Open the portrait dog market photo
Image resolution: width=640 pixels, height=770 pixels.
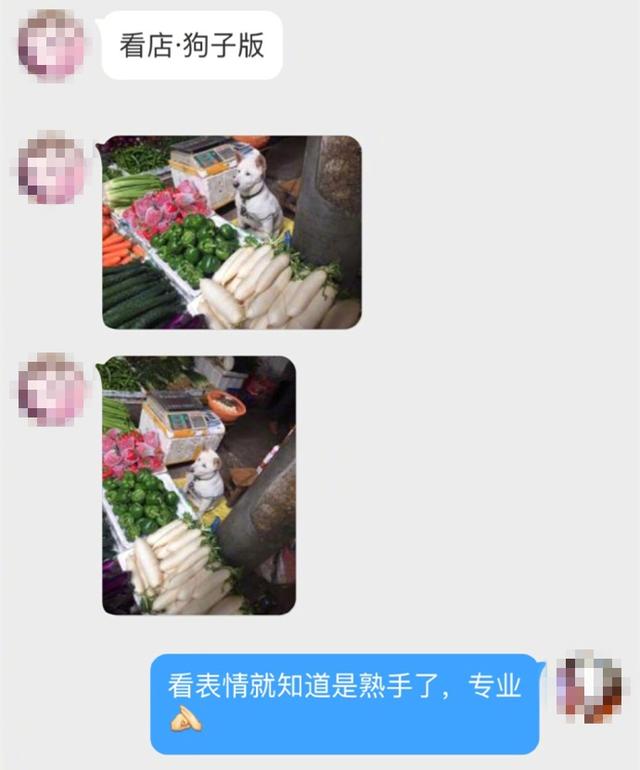pos(199,485)
